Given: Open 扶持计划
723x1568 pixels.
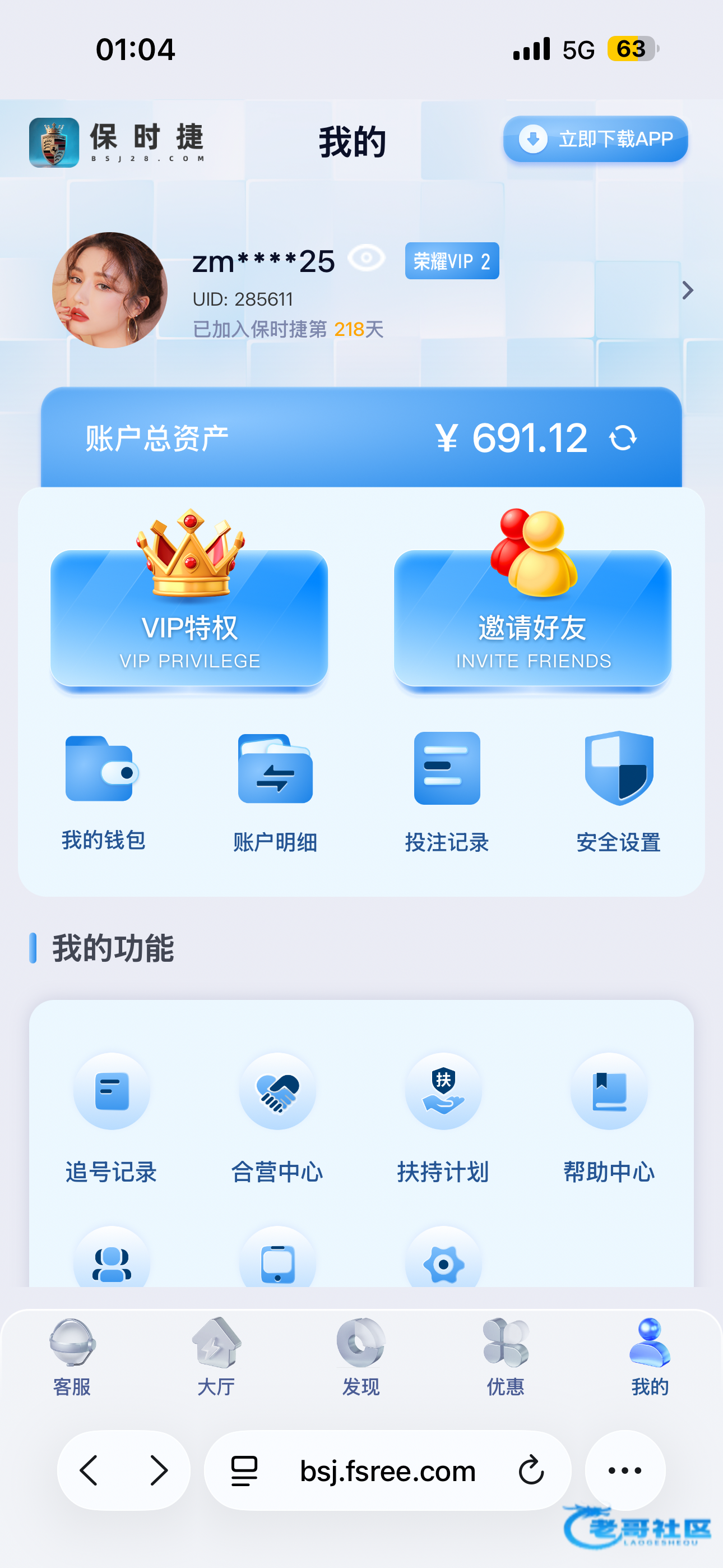Looking at the screenshot, I should click(x=443, y=1119).
